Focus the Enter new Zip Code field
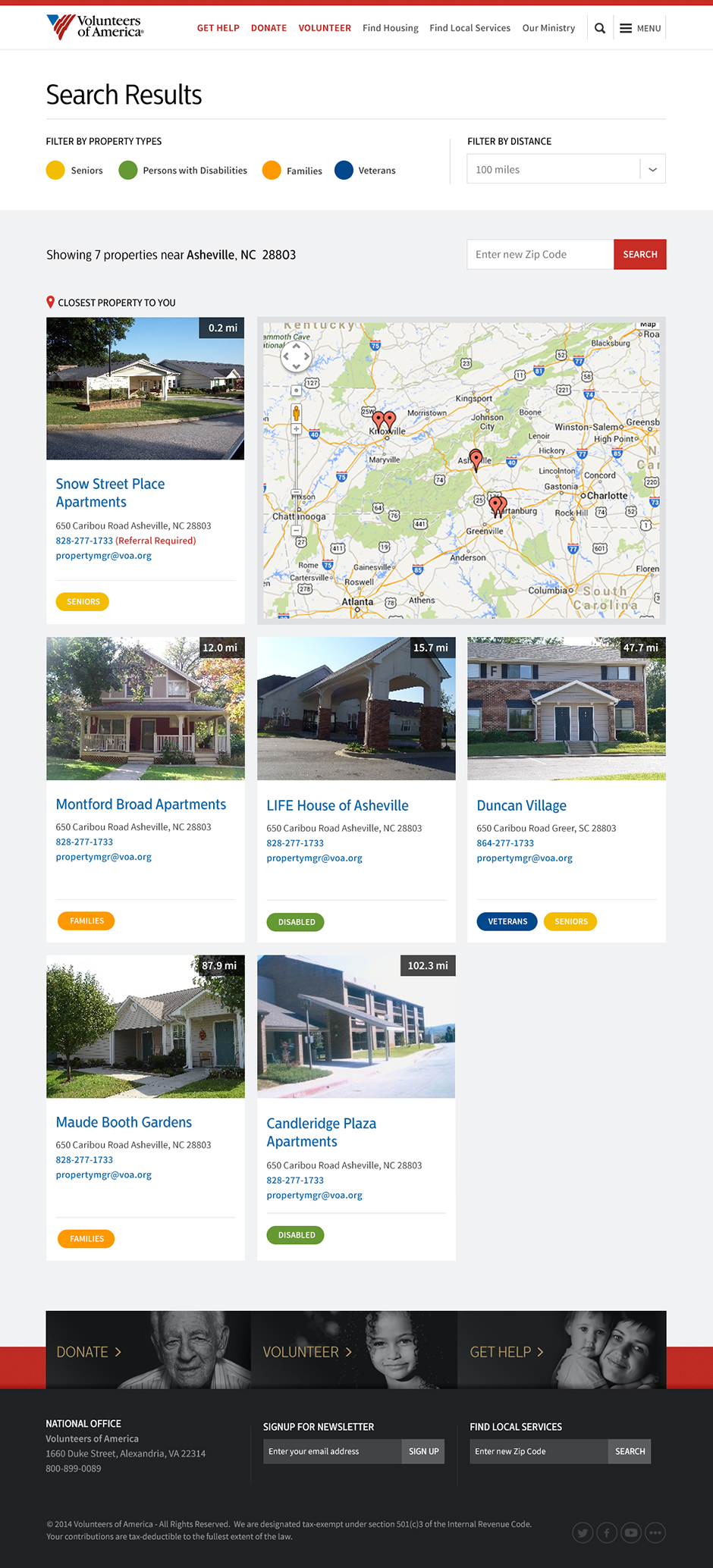 540,255
